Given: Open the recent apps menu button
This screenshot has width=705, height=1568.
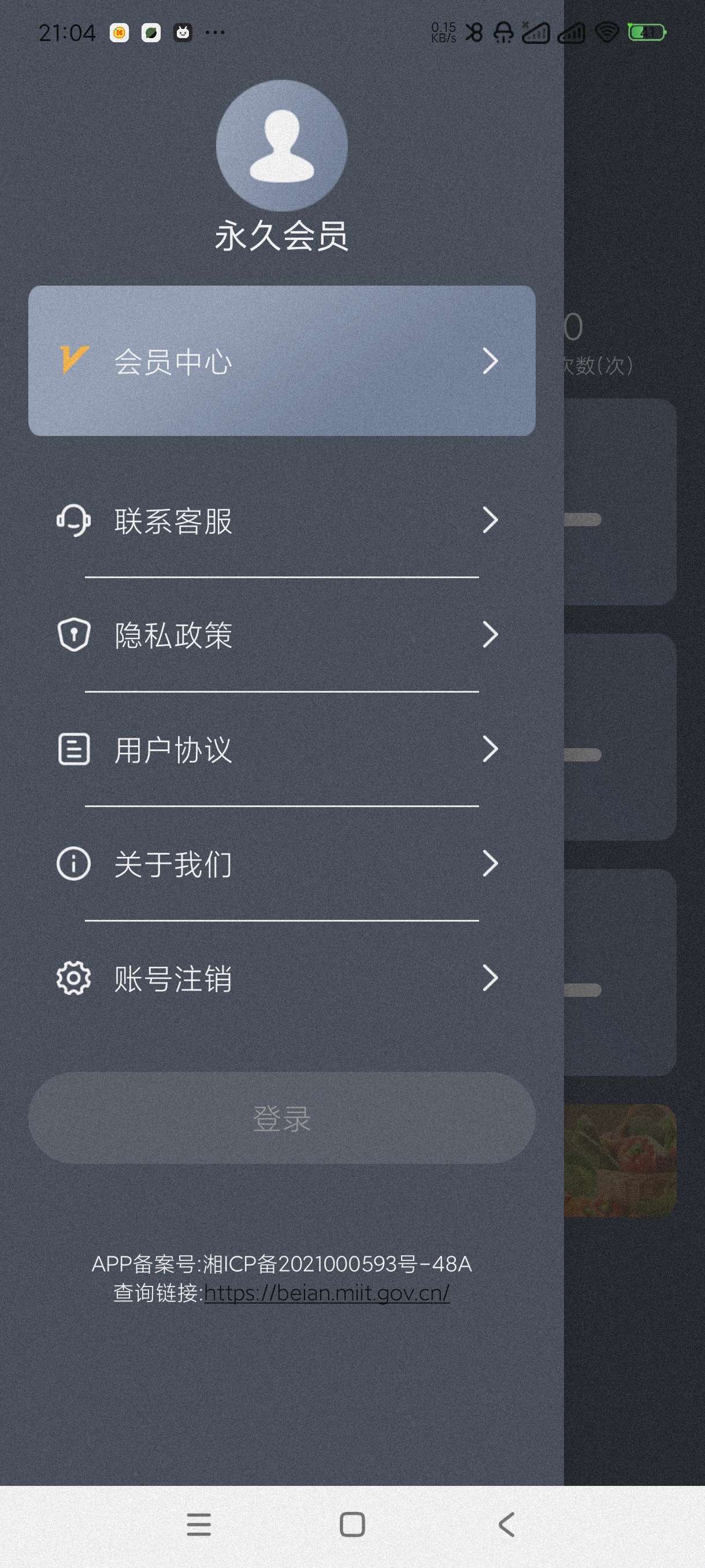Looking at the screenshot, I should [x=199, y=1525].
